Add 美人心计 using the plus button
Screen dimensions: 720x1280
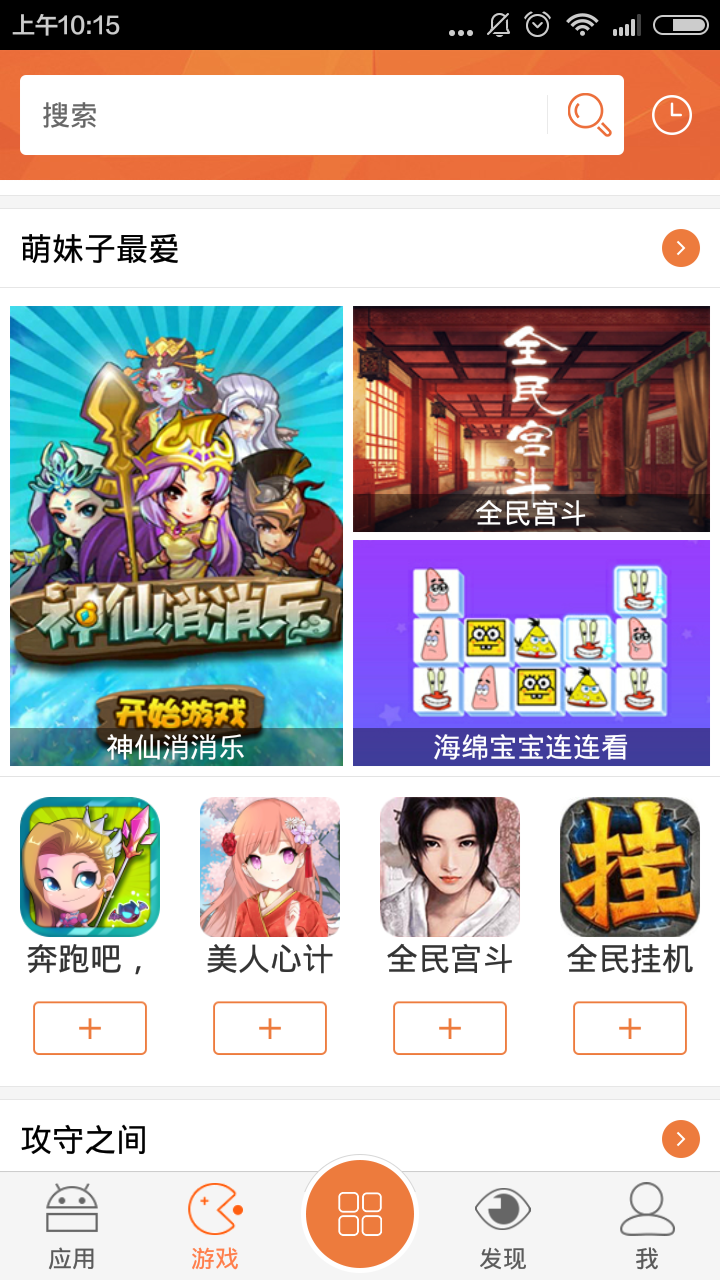point(269,1028)
